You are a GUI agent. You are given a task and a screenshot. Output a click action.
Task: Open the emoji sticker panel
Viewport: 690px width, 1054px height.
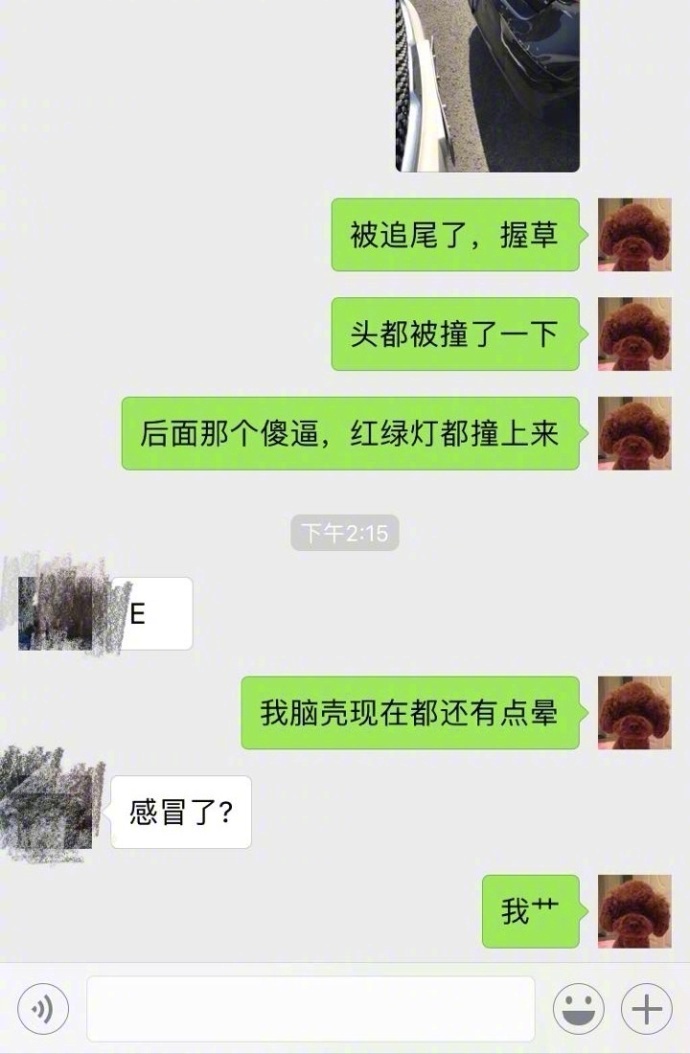pyautogui.click(x=578, y=1008)
